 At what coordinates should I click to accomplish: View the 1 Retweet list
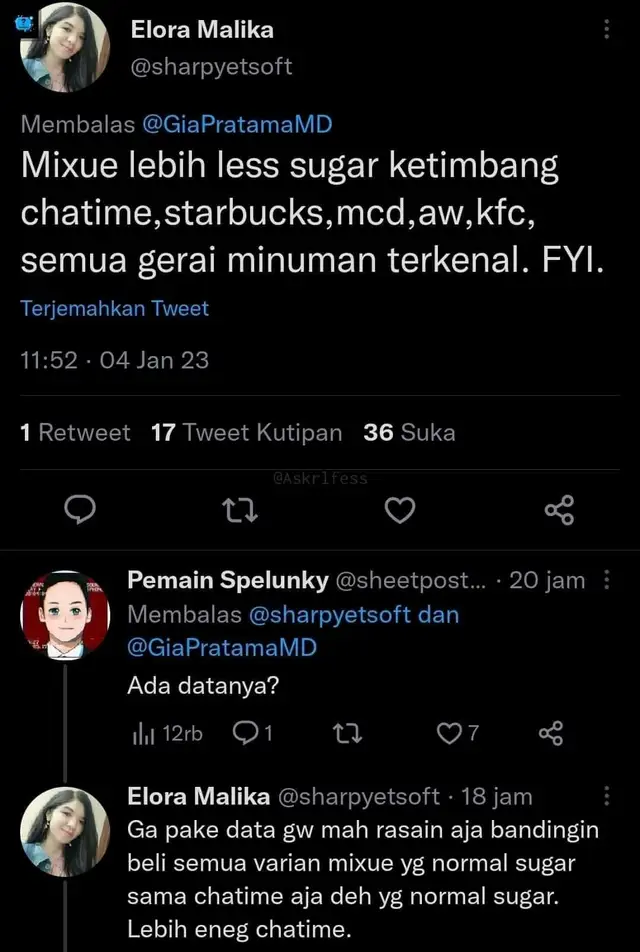coord(75,433)
